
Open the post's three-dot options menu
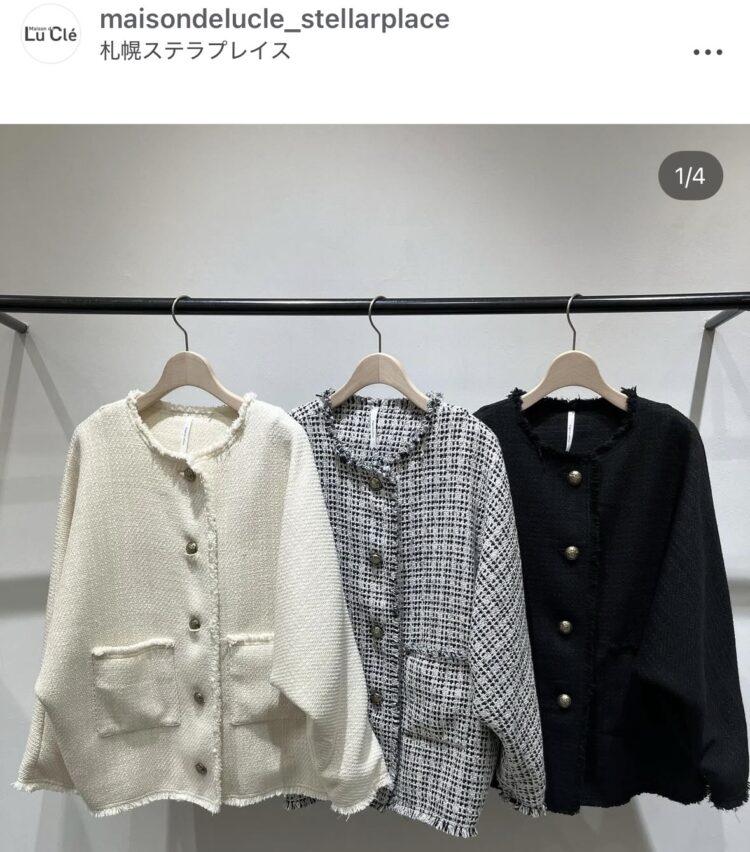(707, 51)
